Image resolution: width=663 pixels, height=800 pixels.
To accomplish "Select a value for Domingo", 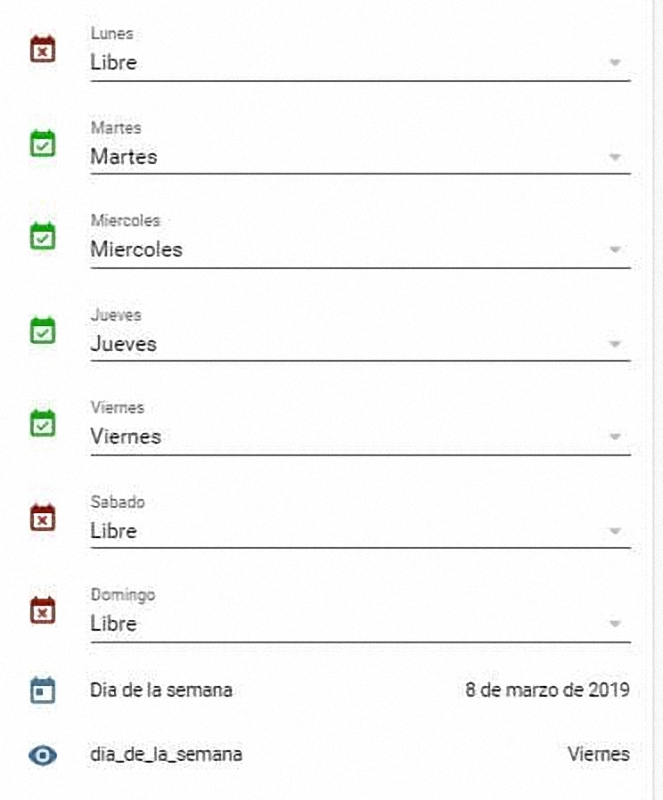I will pyautogui.click(x=360, y=624).
